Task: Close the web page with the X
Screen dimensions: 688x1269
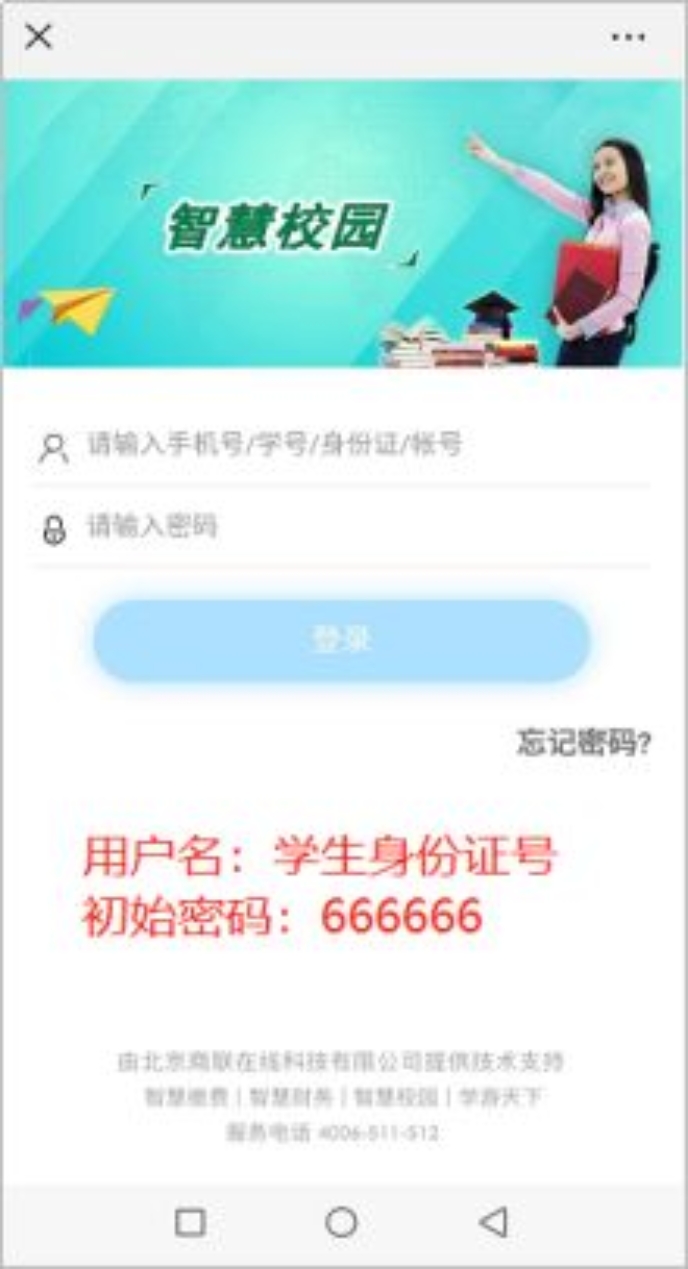Action: click(38, 37)
